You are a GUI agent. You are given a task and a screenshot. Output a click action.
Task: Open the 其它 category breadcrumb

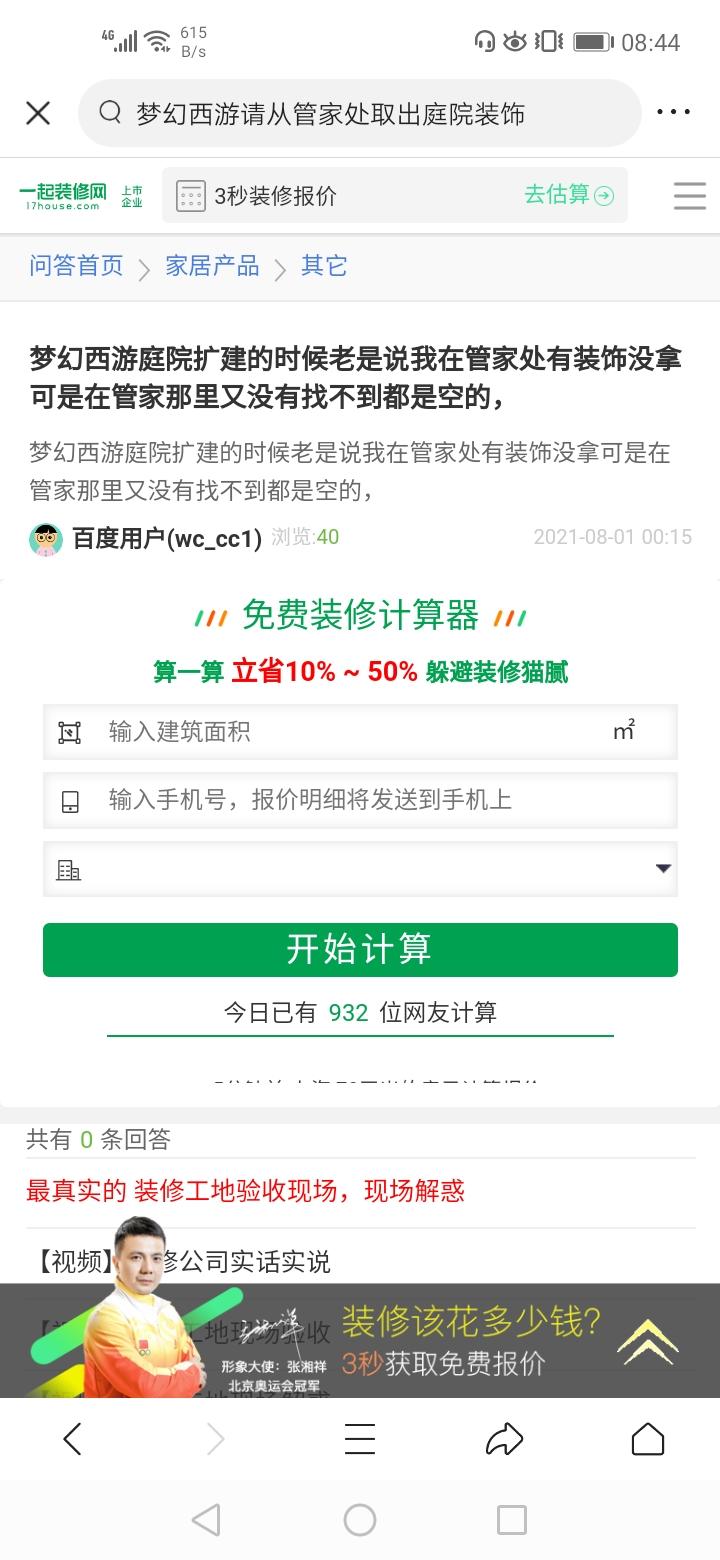point(324,266)
